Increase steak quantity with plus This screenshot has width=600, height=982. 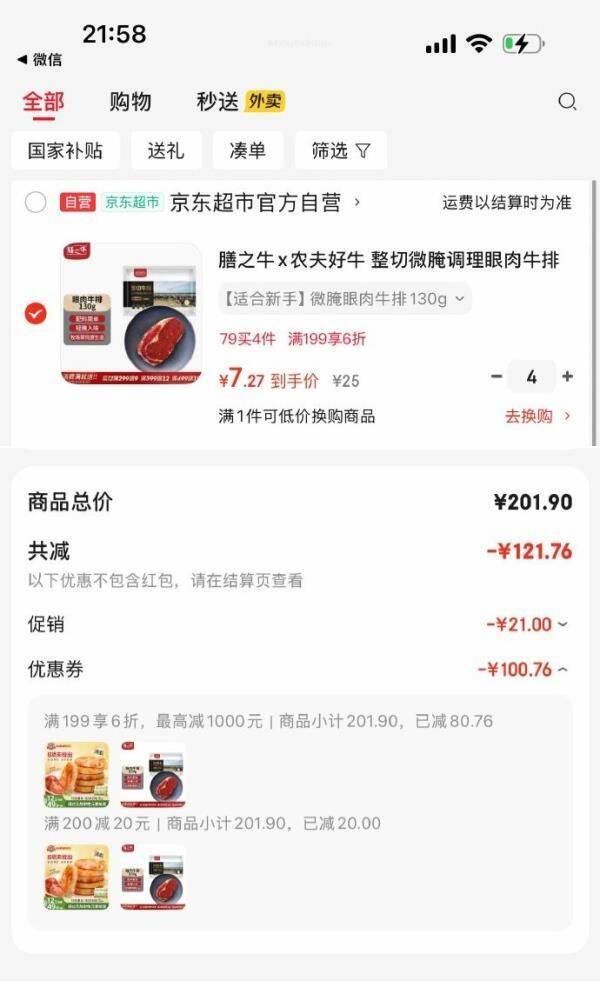(x=567, y=377)
